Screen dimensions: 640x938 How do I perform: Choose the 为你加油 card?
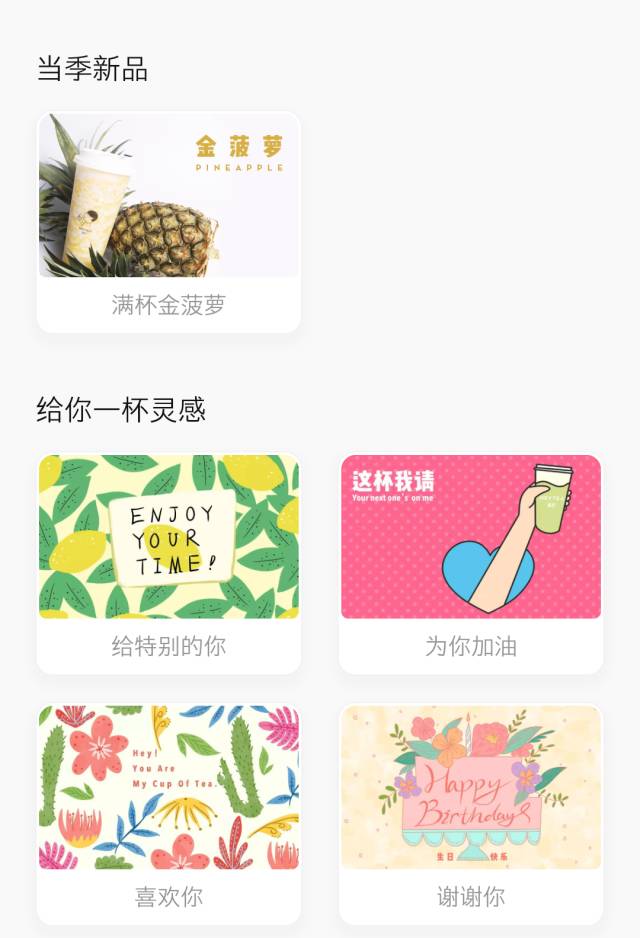[x=470, y=564]
